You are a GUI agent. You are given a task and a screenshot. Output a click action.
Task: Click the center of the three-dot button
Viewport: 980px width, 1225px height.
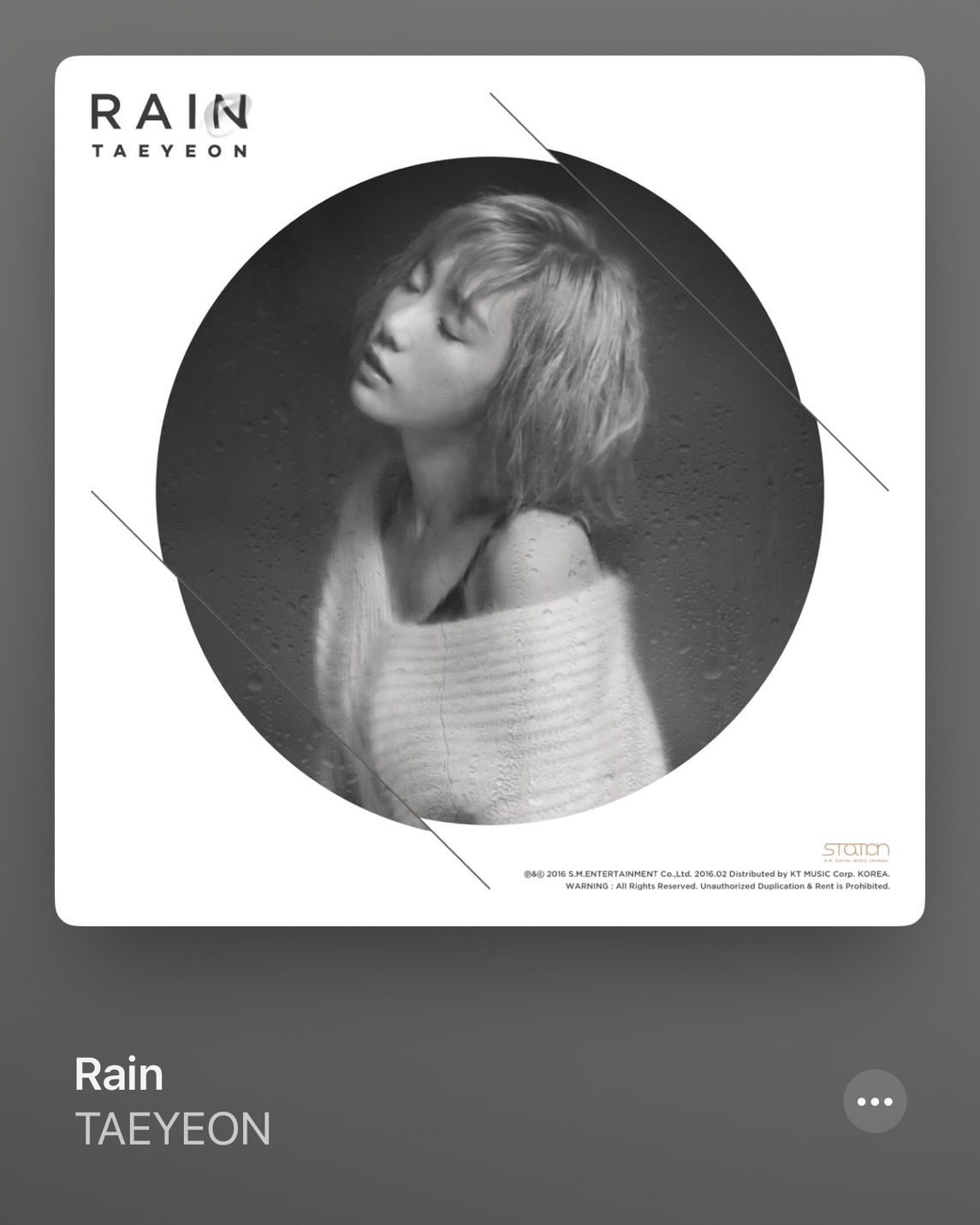click(x=874, y=1102)
